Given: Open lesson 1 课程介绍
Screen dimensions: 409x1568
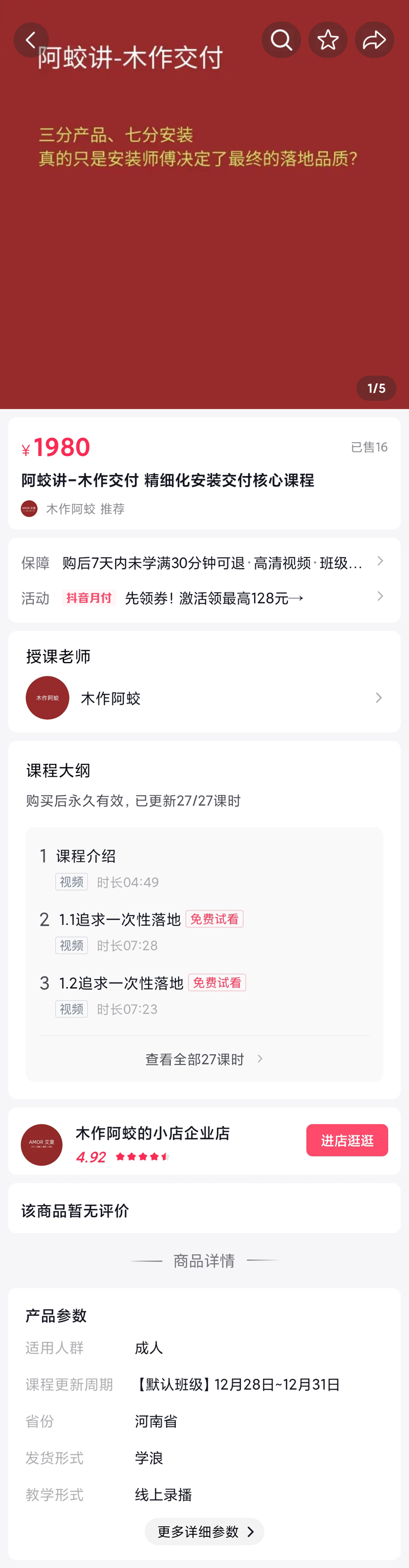Looking at the screenshot, I should [x=85, y=856].
